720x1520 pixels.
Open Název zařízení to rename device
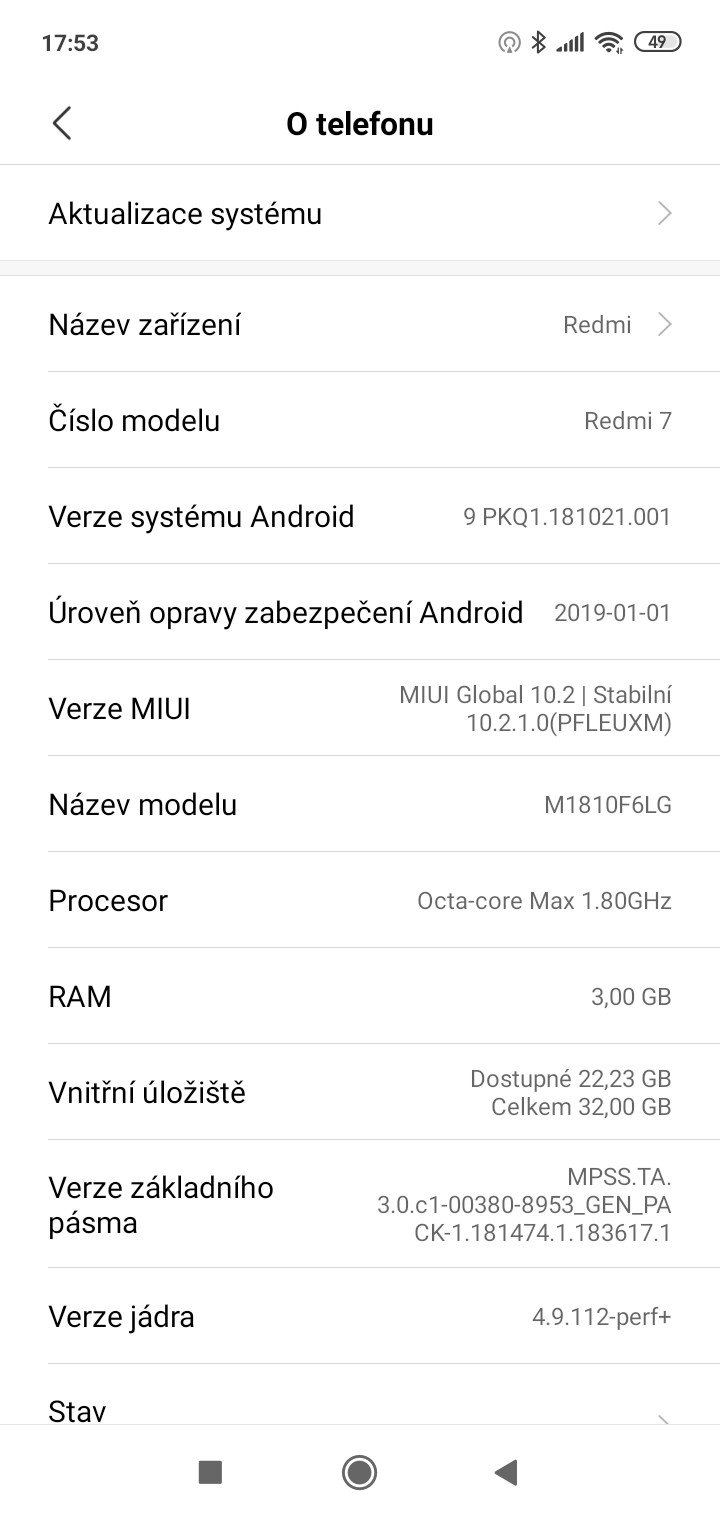pyautogui.click(x=360, y=324)
